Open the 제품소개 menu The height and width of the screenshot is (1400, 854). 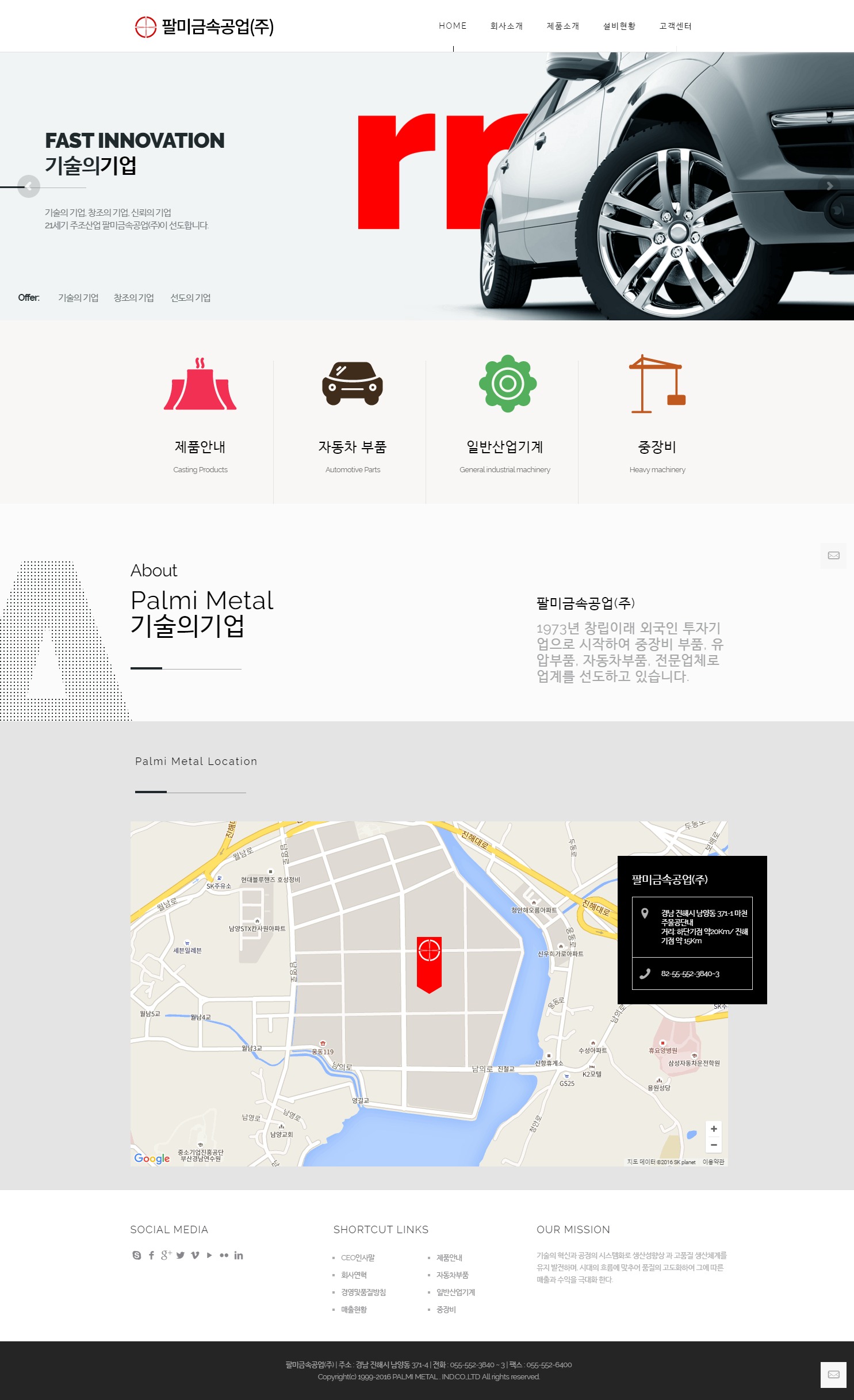[x=562, y=26]
